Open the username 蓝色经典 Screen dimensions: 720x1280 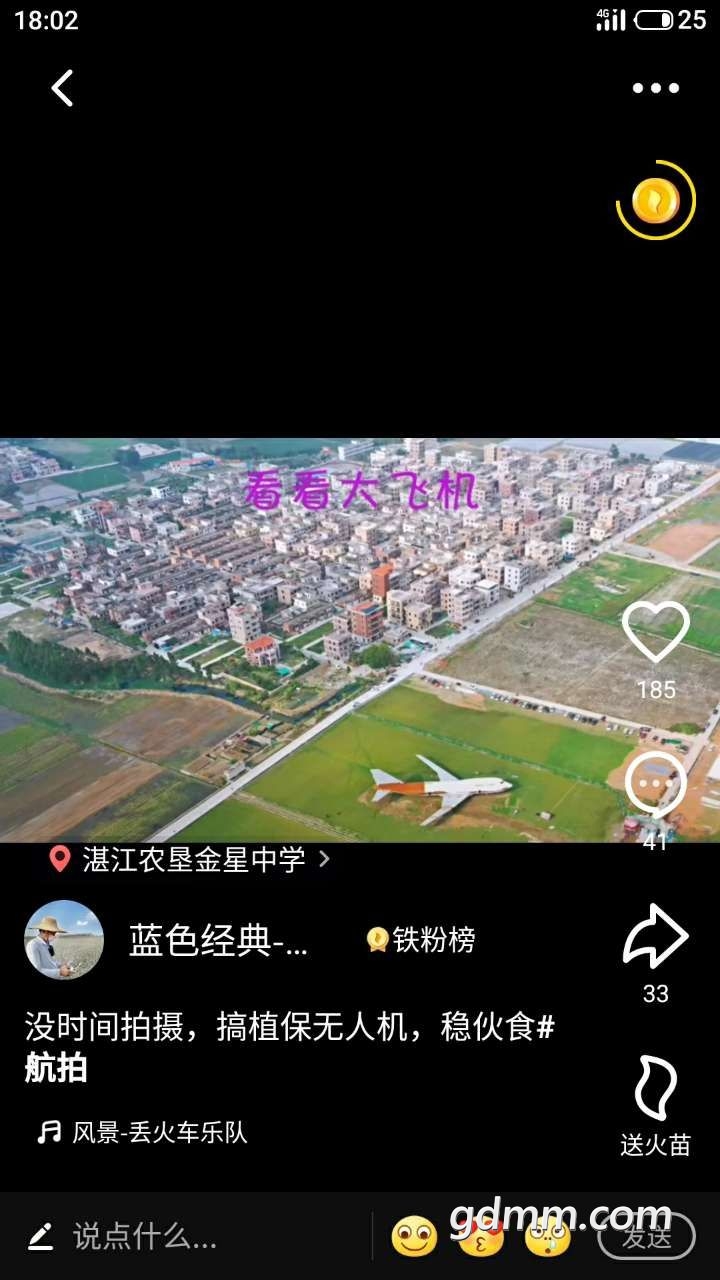click(x=218, y=940)
